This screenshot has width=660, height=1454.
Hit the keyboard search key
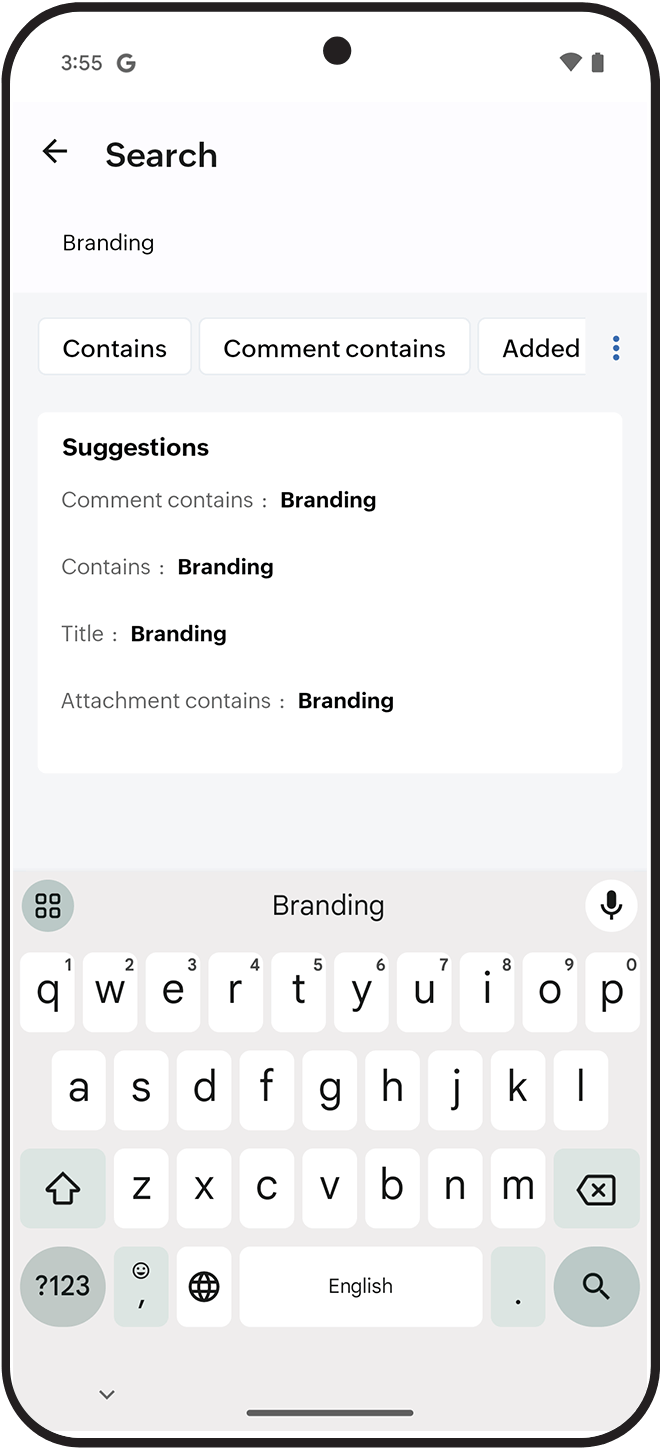[x=596, y=1286]
